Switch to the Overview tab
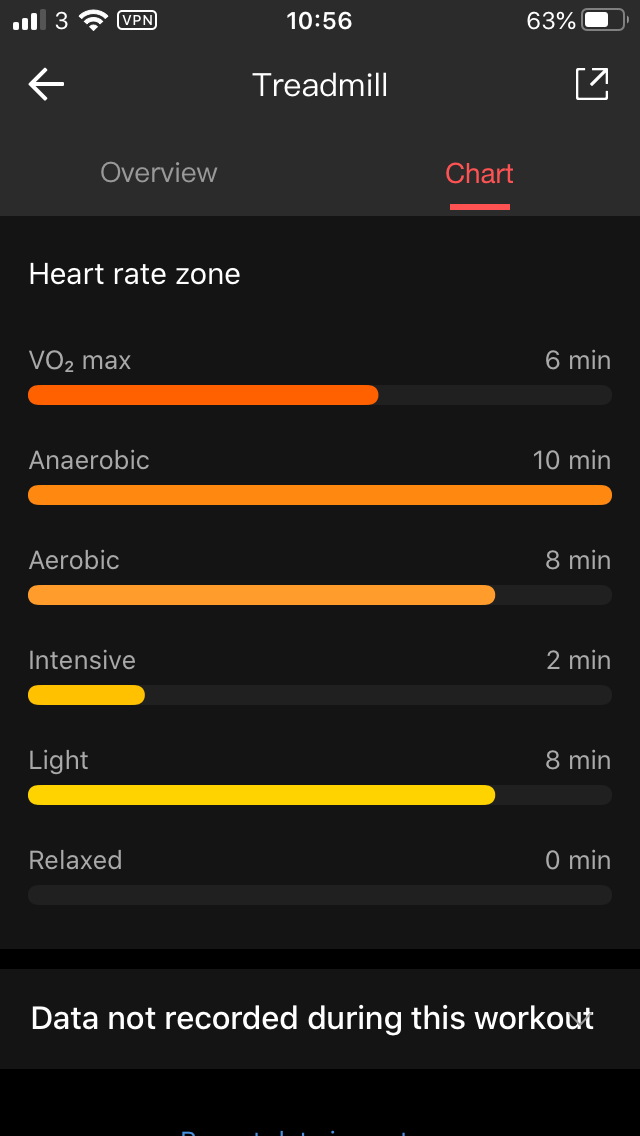The image size is (640, 1136). (x=159, y=172)
